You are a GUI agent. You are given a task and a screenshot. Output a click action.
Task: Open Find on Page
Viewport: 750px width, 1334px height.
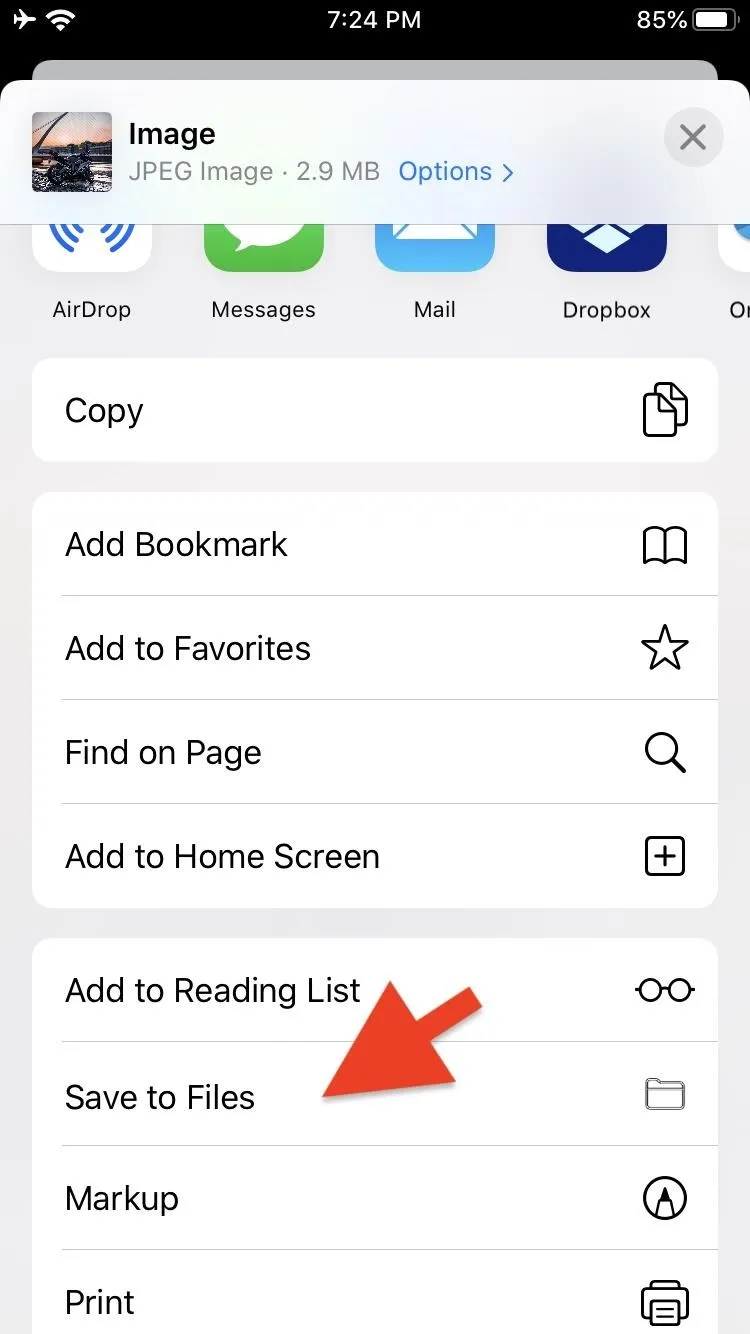375,752
